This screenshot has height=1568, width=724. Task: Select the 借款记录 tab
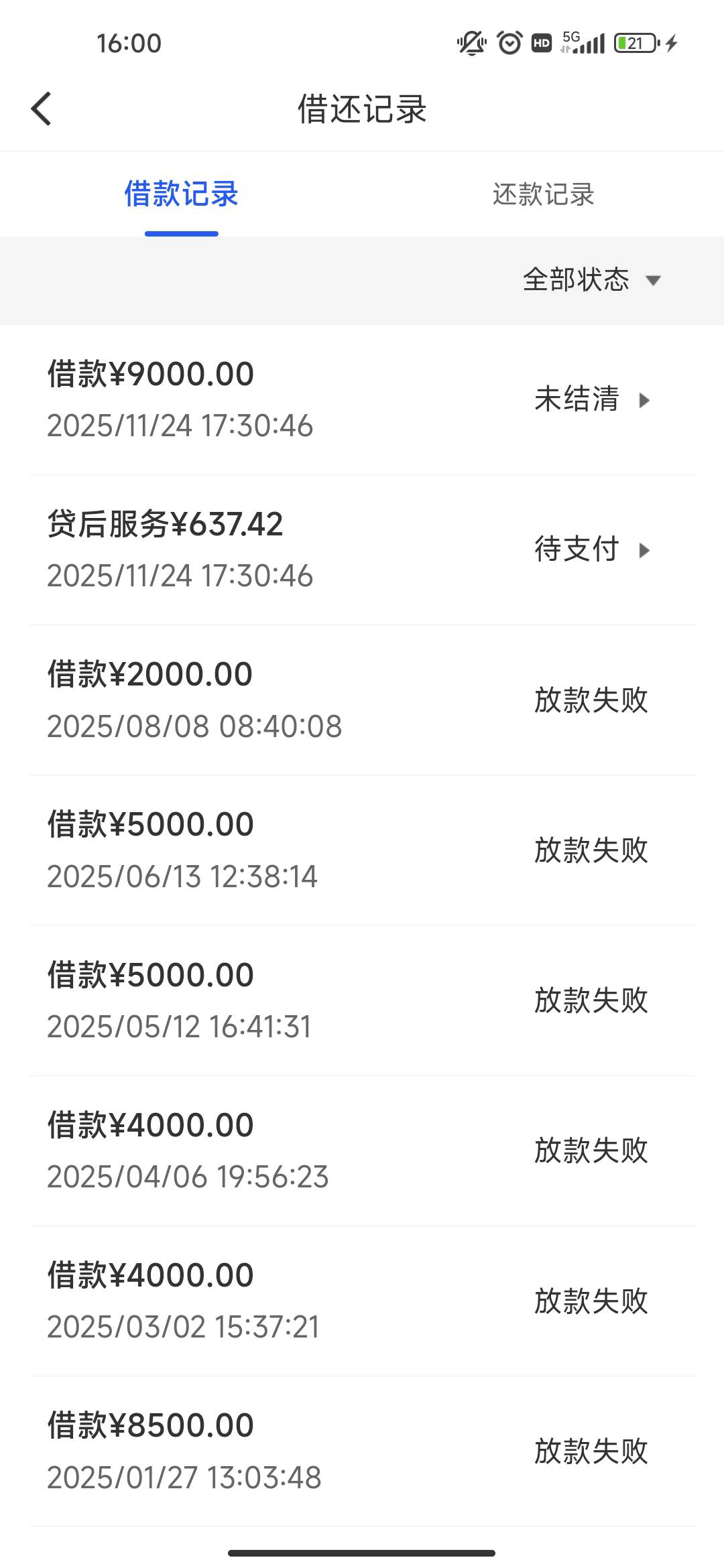coord(181,195)
